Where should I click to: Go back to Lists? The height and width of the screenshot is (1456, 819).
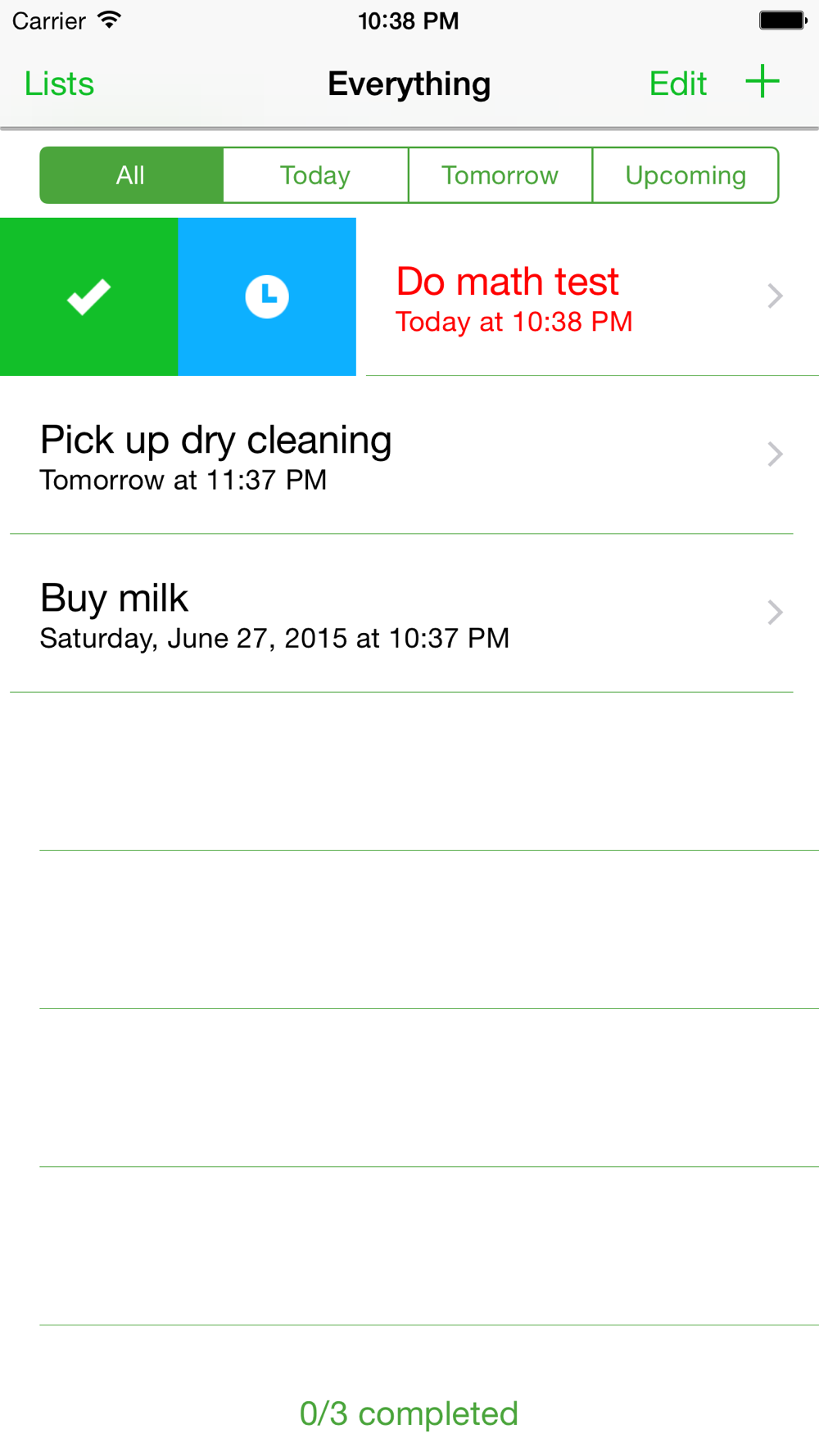coord(59,84)
